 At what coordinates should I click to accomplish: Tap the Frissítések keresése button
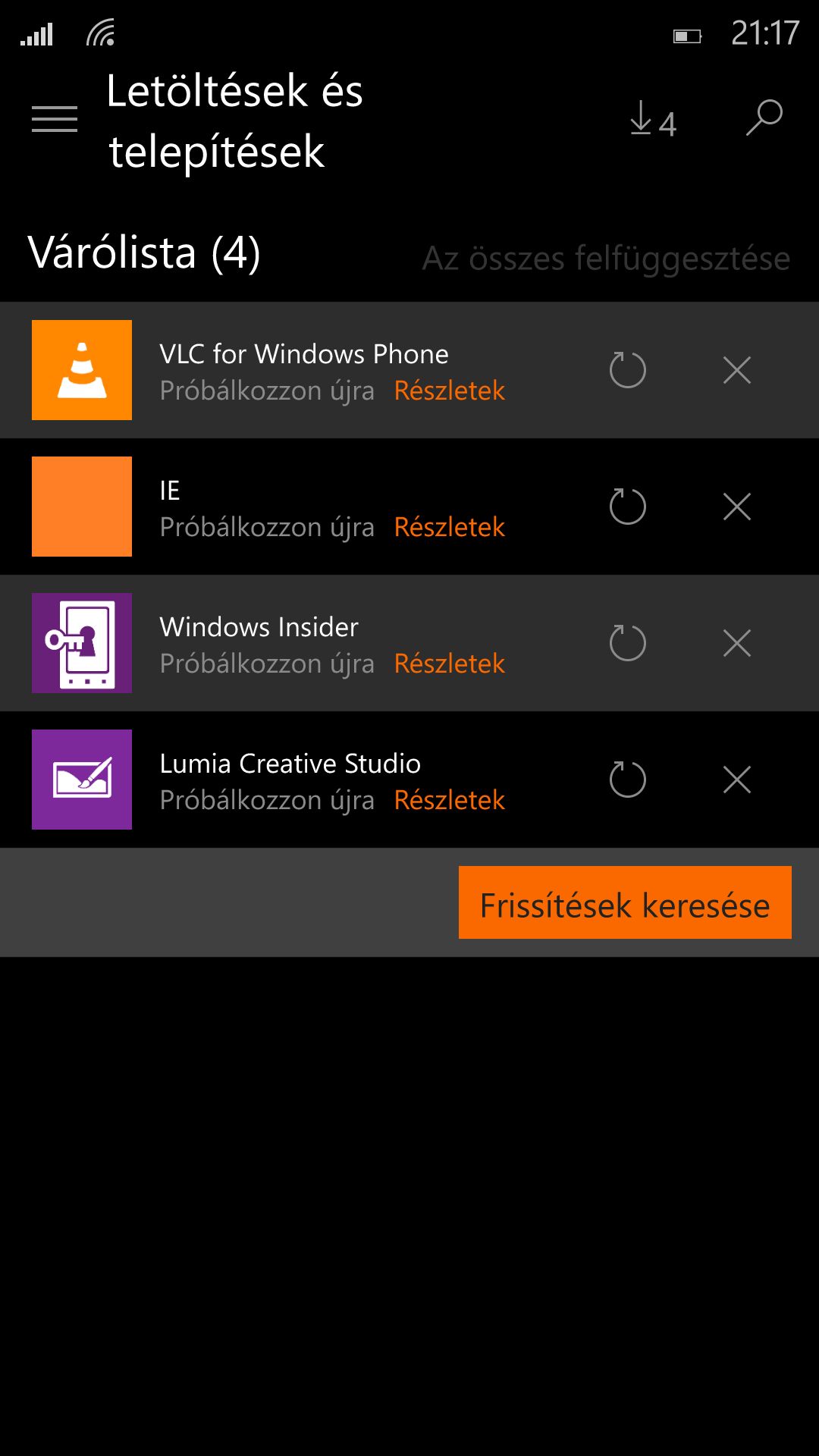click(625, 902)
